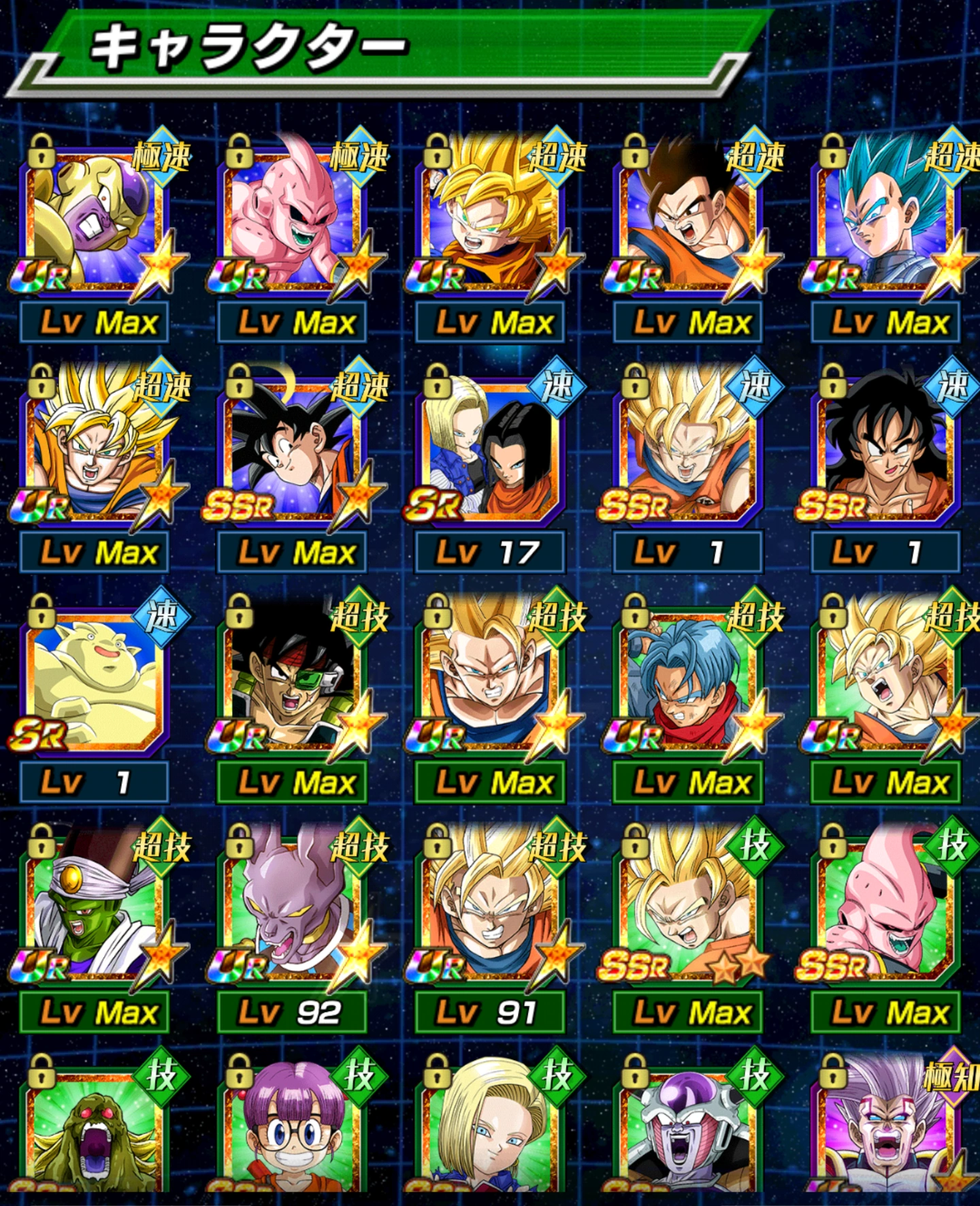The image size is (980, 1206).
Task: Click the UR rarity emblem on Kid Buu's card
Action: (236, 274)
